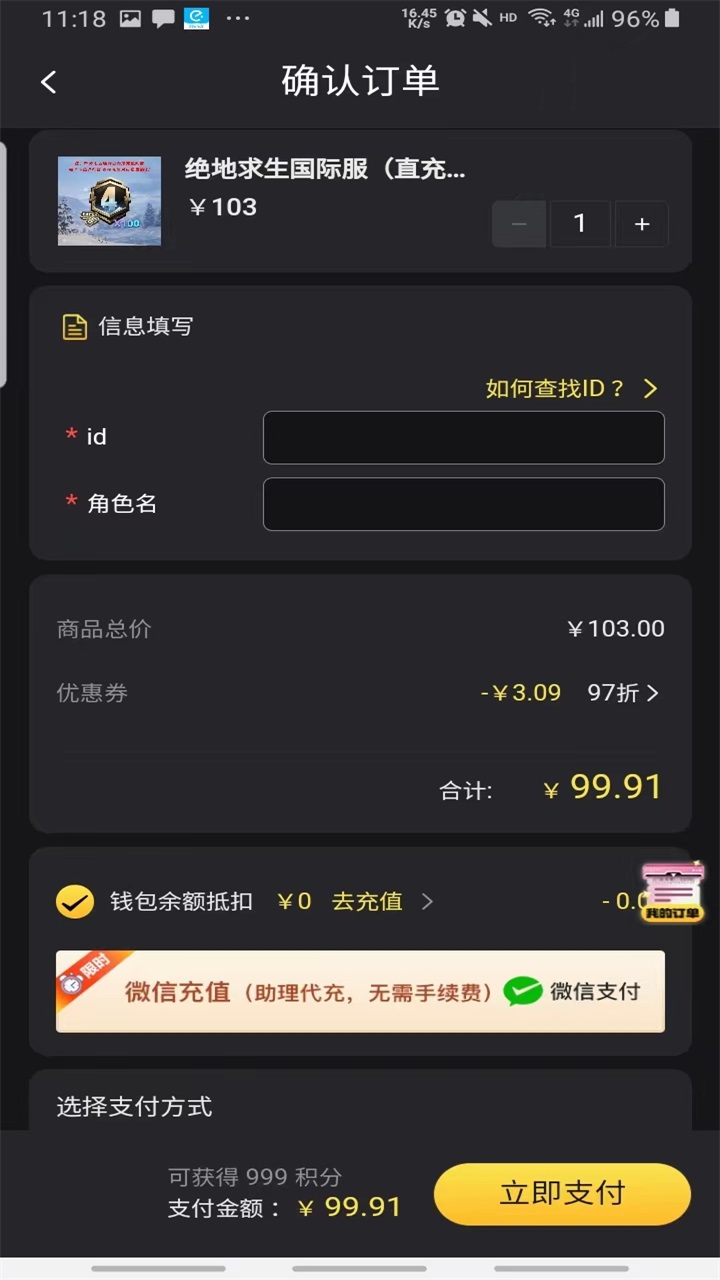
Task: Open 我的订单 floating order icon
Action: (x=672, y=892)
